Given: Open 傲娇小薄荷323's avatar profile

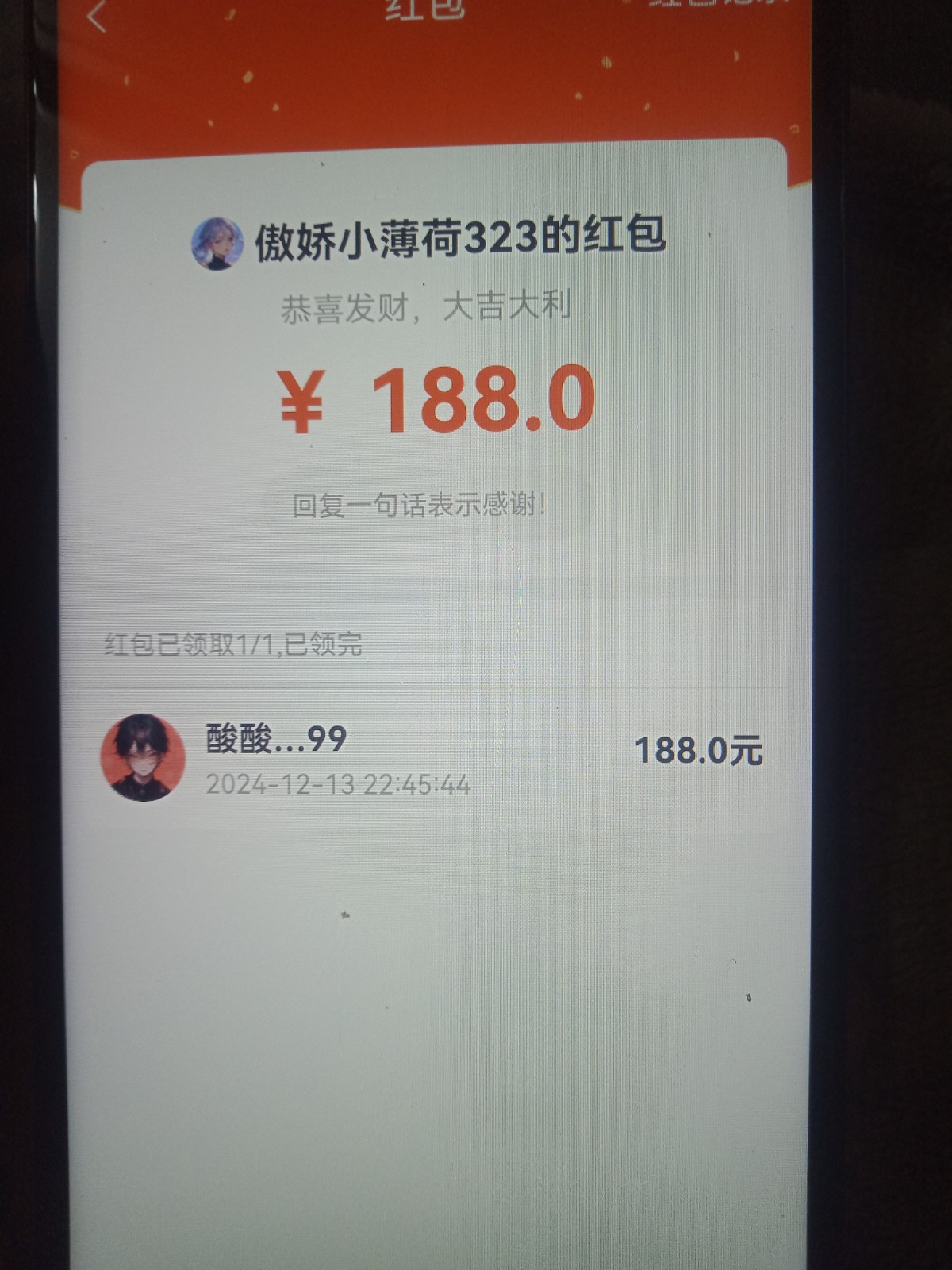Looking at the screenshot, I should (217, 244).
